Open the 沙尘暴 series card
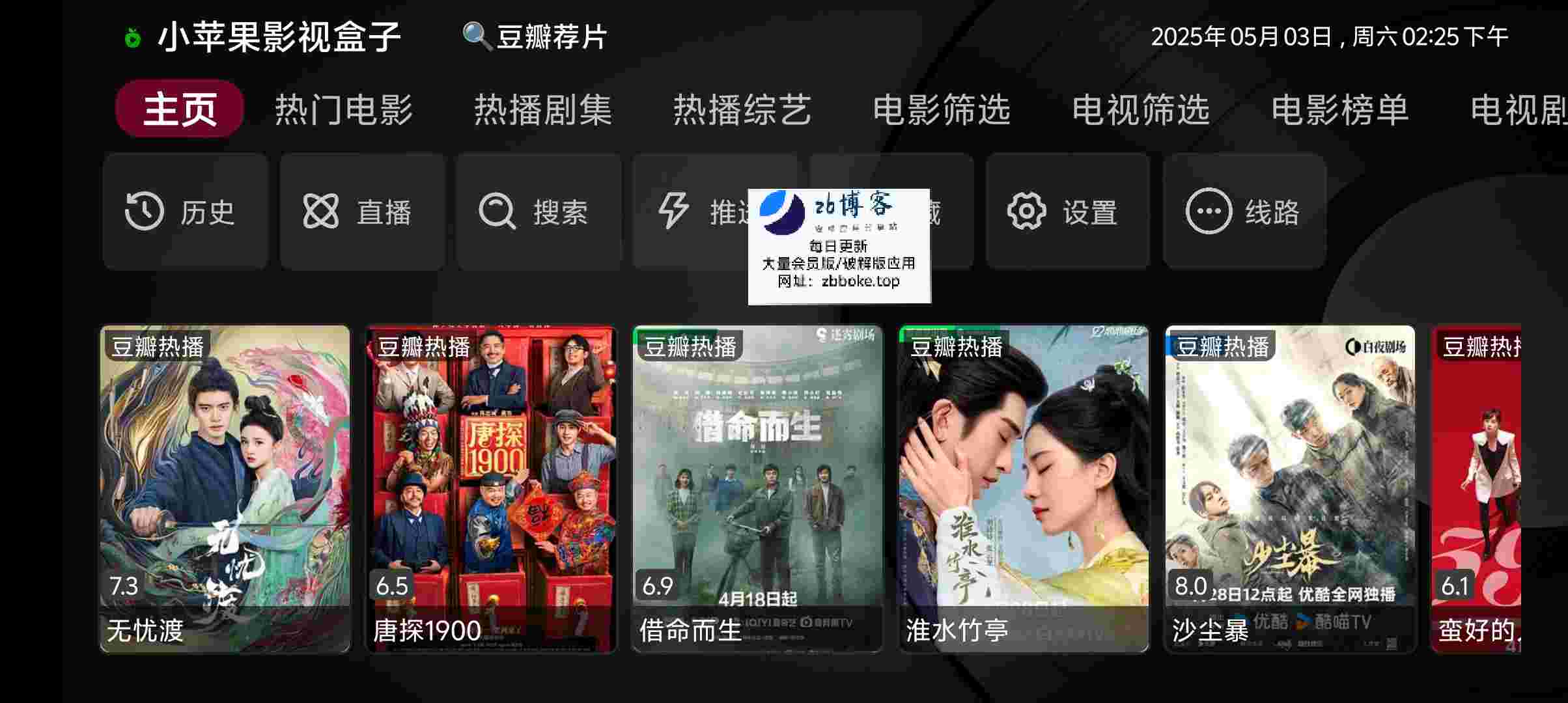This screenshot has width=1568, height=703. coord(1290,488)
